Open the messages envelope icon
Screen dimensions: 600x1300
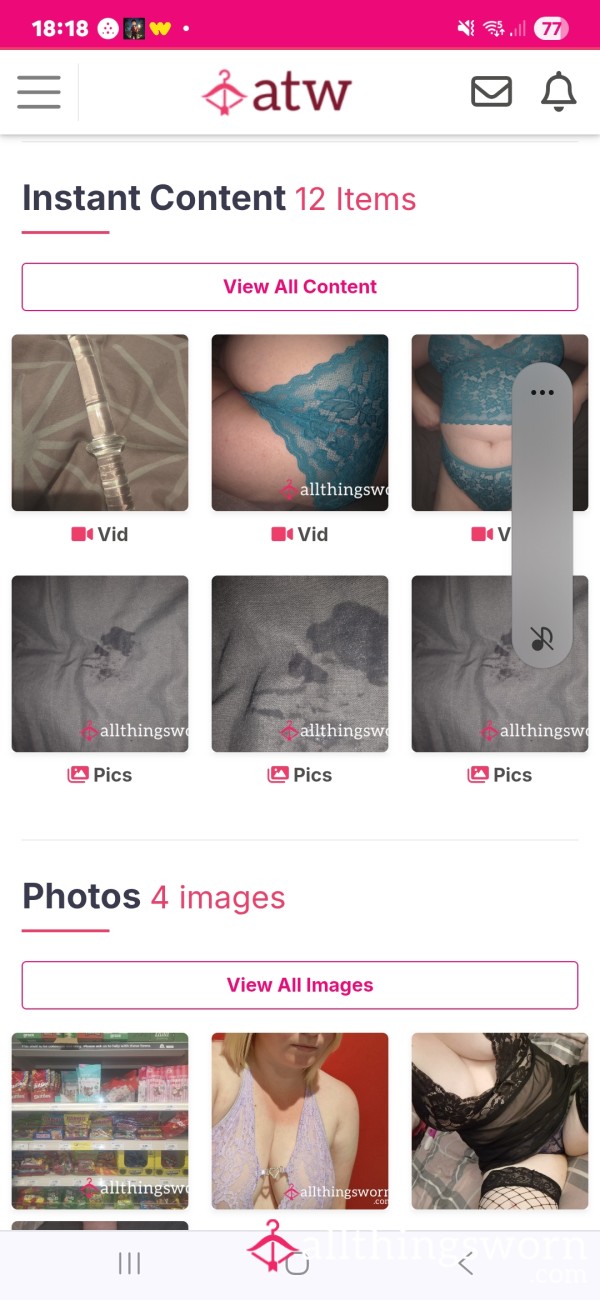click(x=491, y=92)
